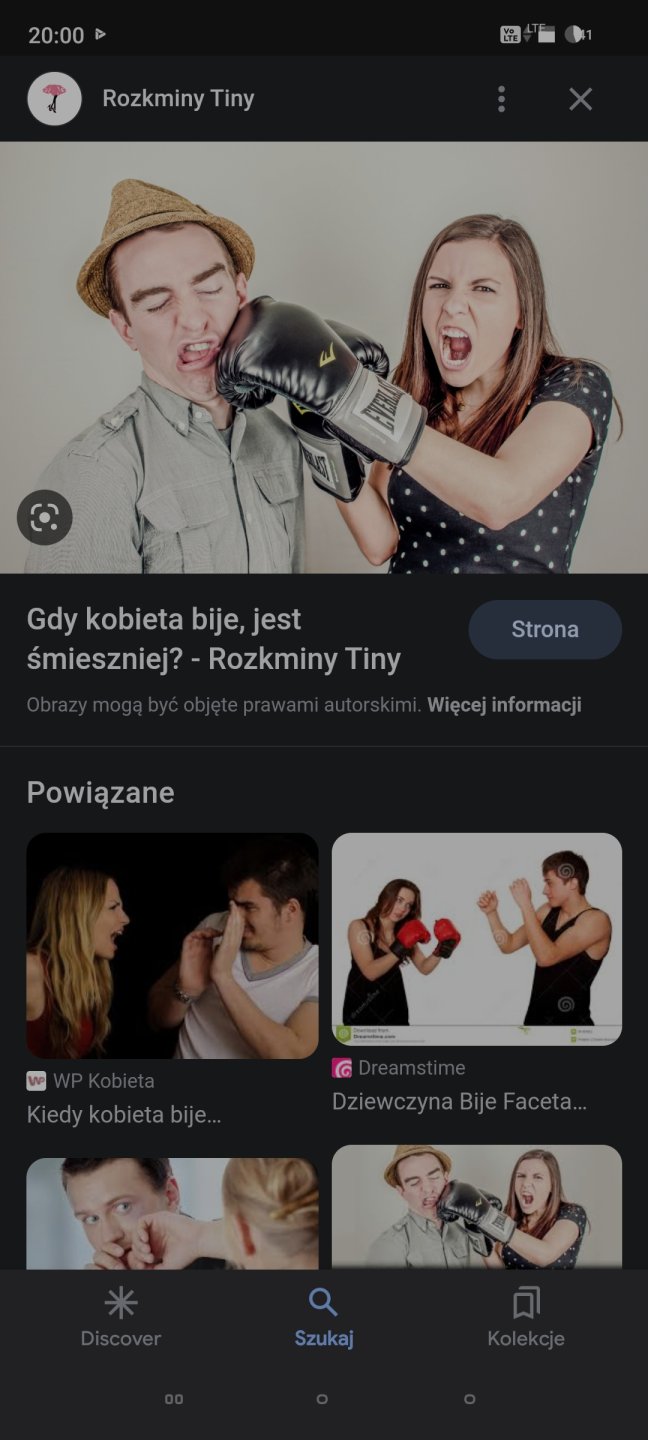Open the three-dot overflow menu

501,99
